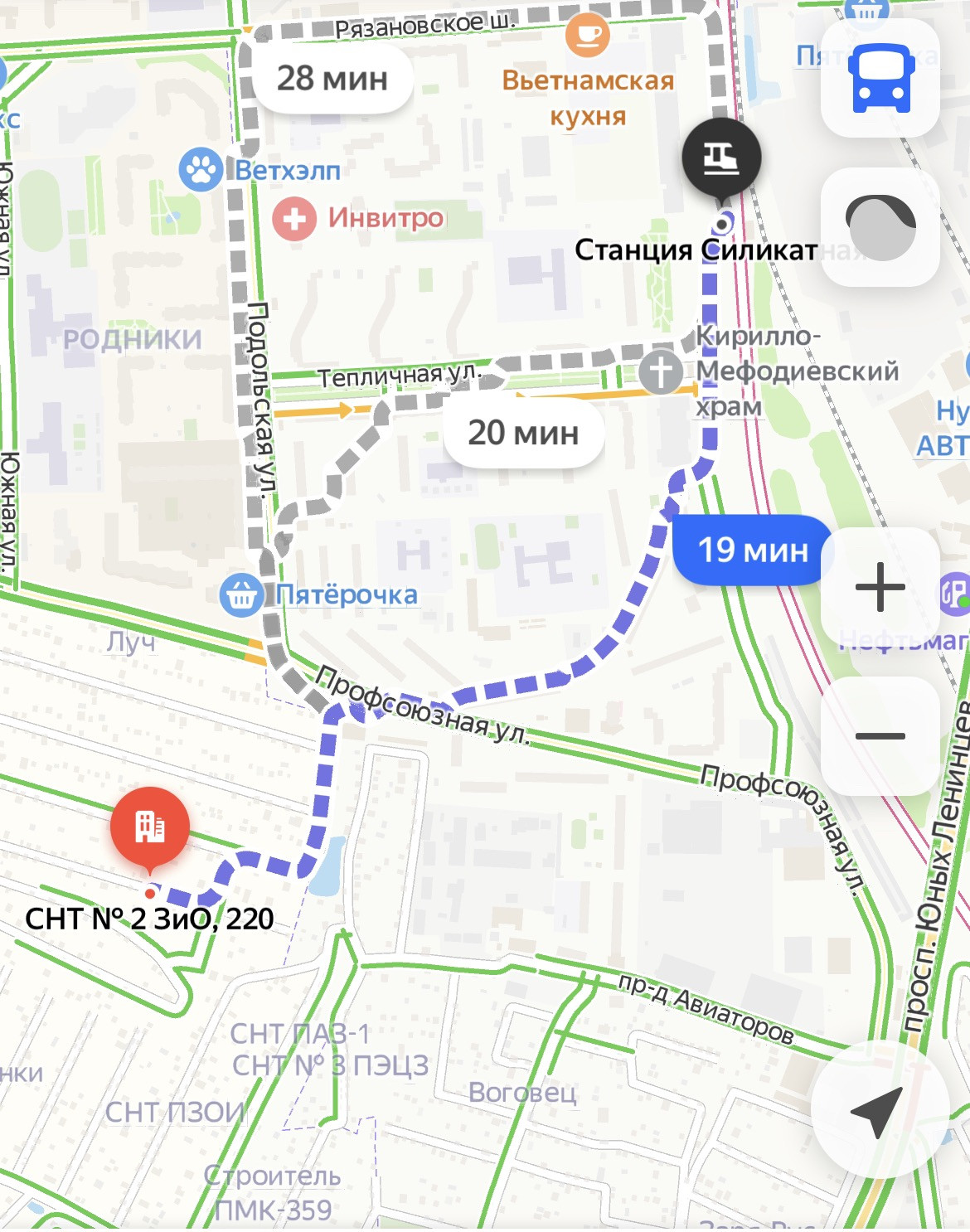Viewport: 970px width, 1232px height.
Task: Open the traffic level indicator button
Action: pos(880,227)
